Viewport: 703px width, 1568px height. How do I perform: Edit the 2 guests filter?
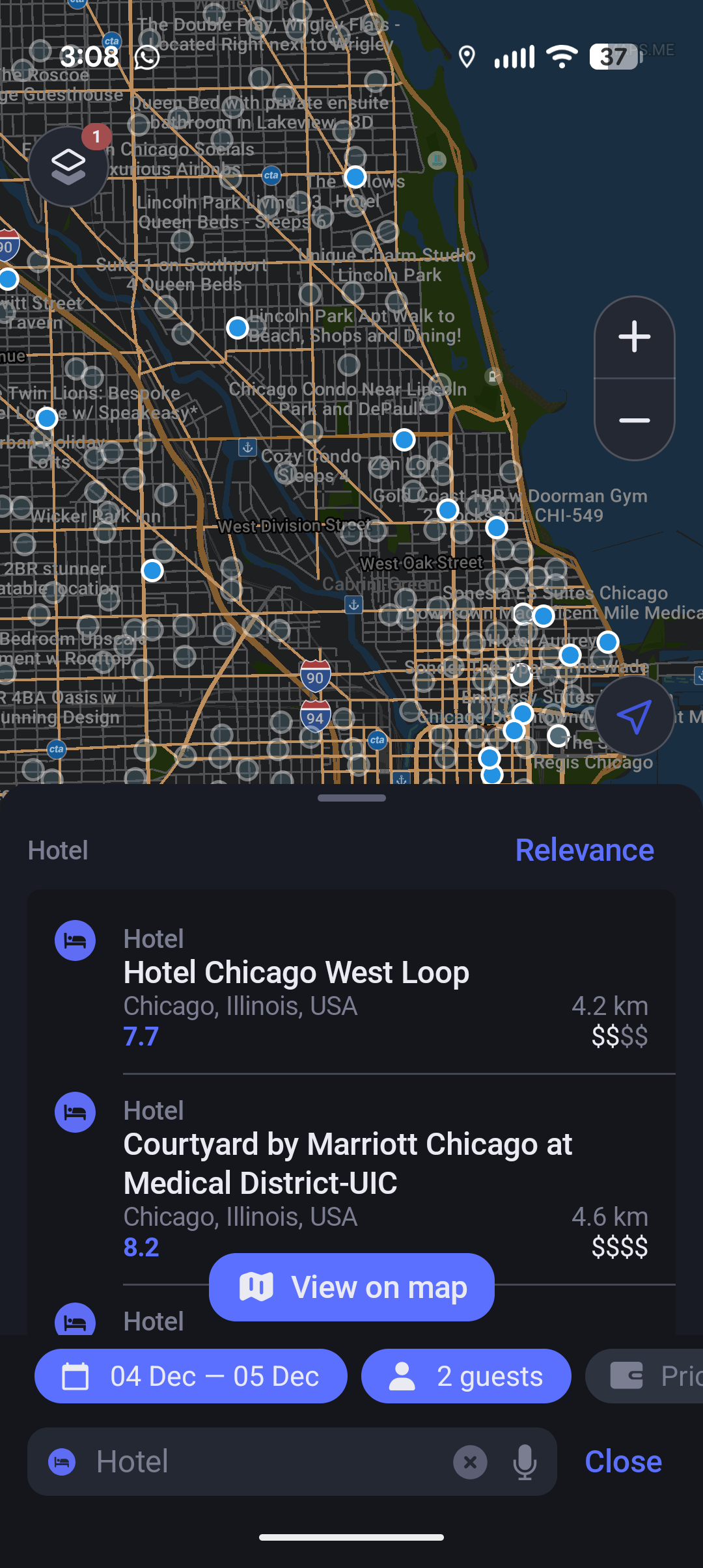(466, 1376)
